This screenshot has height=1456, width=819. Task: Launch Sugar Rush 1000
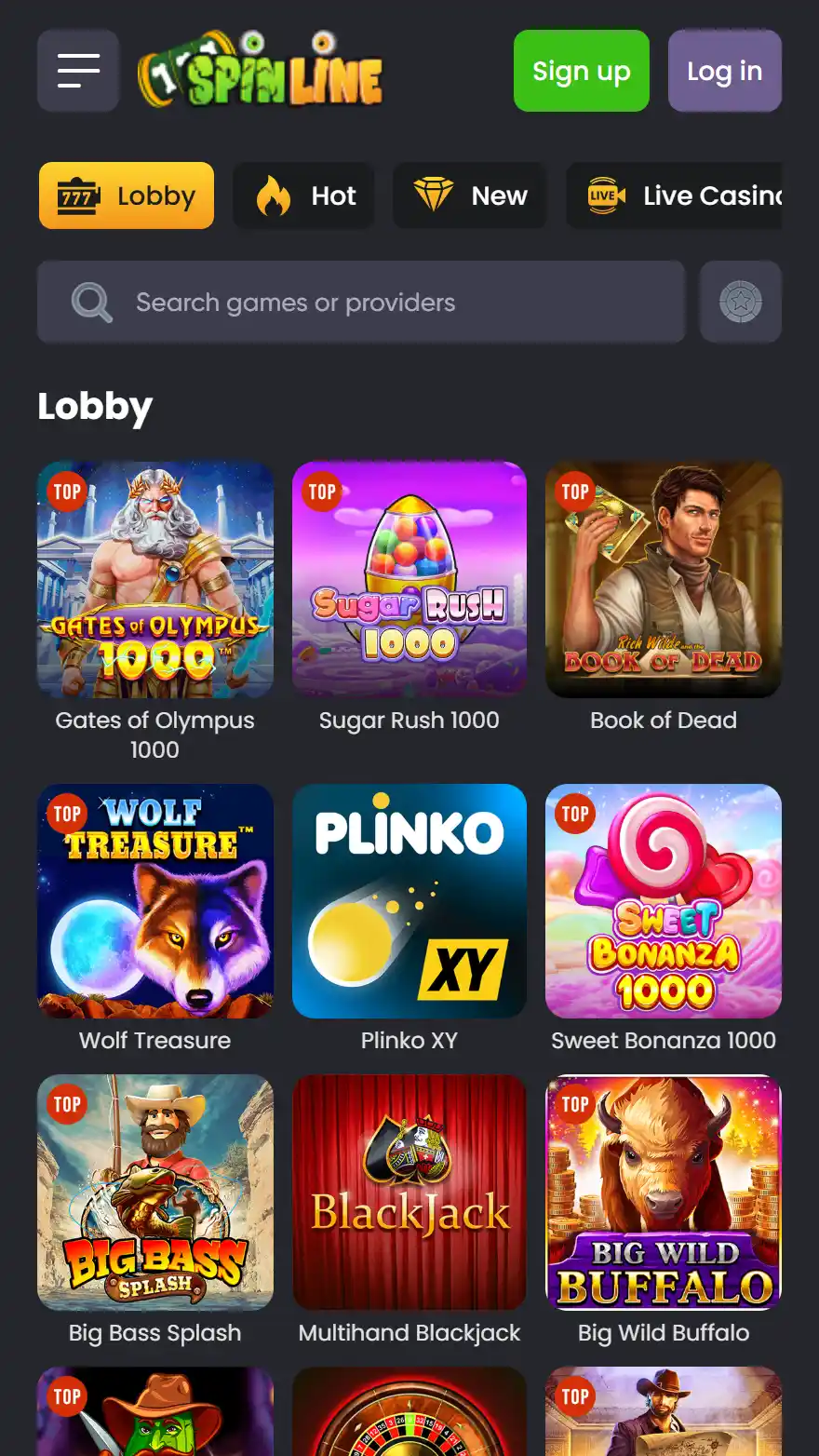(x=409, y=580)
